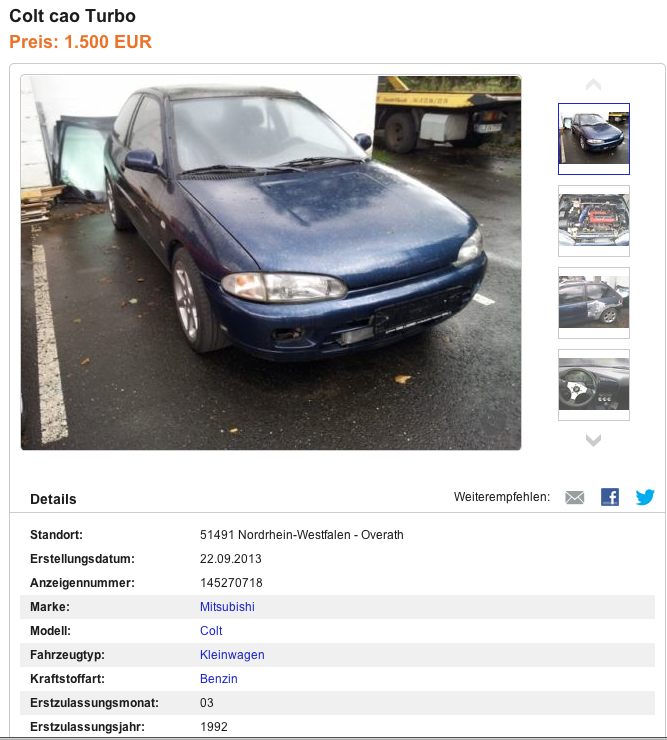Select the steering wheel interior thumbnail
The image size is (667, 740).
click(593, 384)
